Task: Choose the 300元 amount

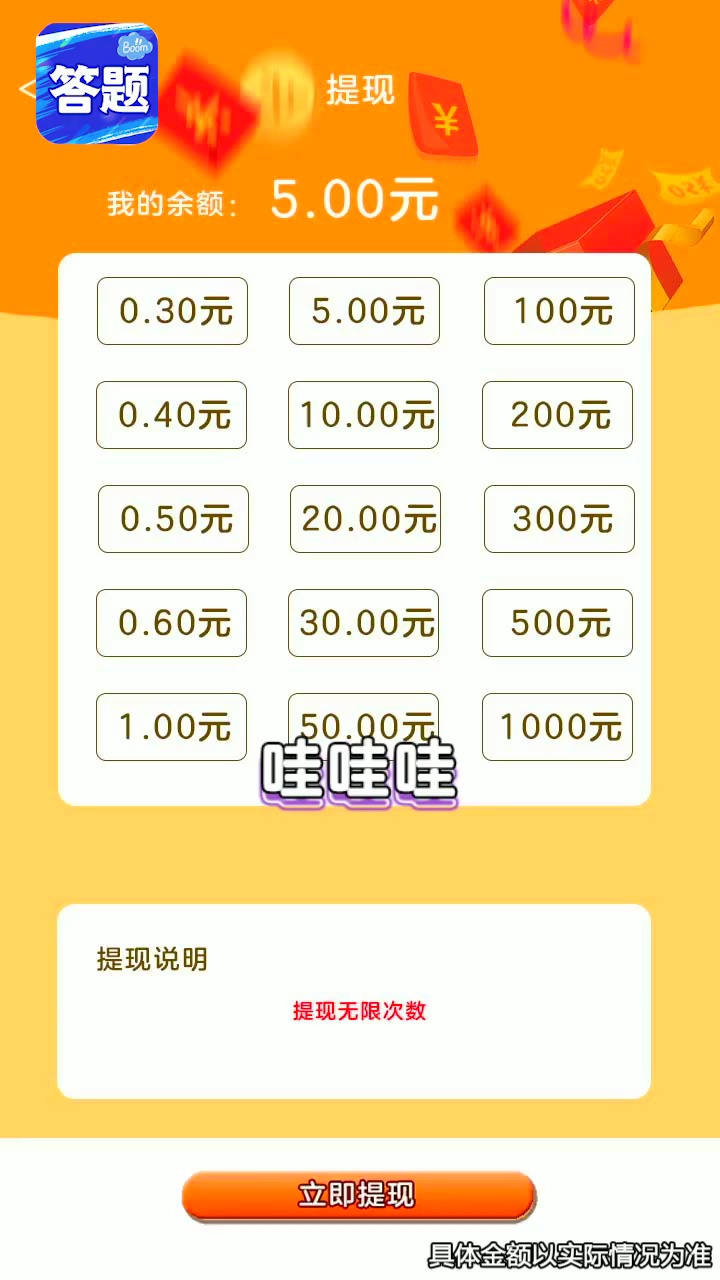Action: (x=559, y=519)
